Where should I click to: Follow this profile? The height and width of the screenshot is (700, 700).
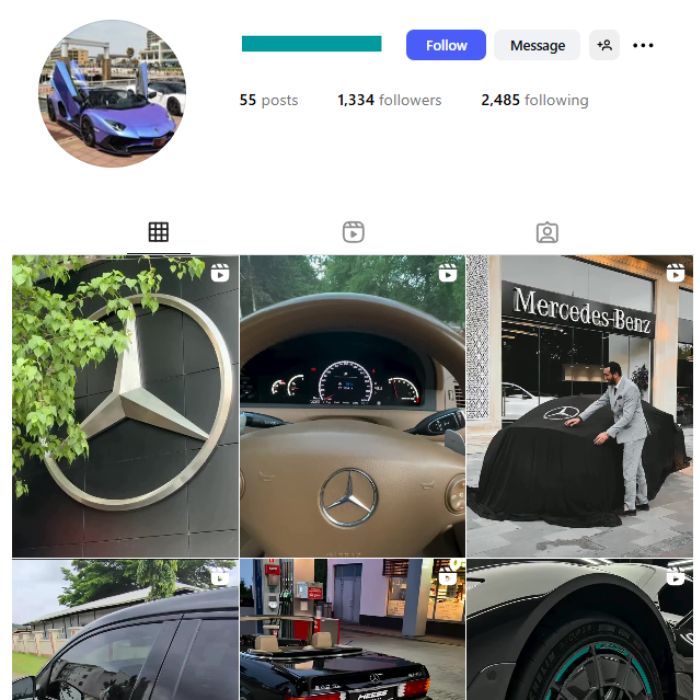point(445,45)
